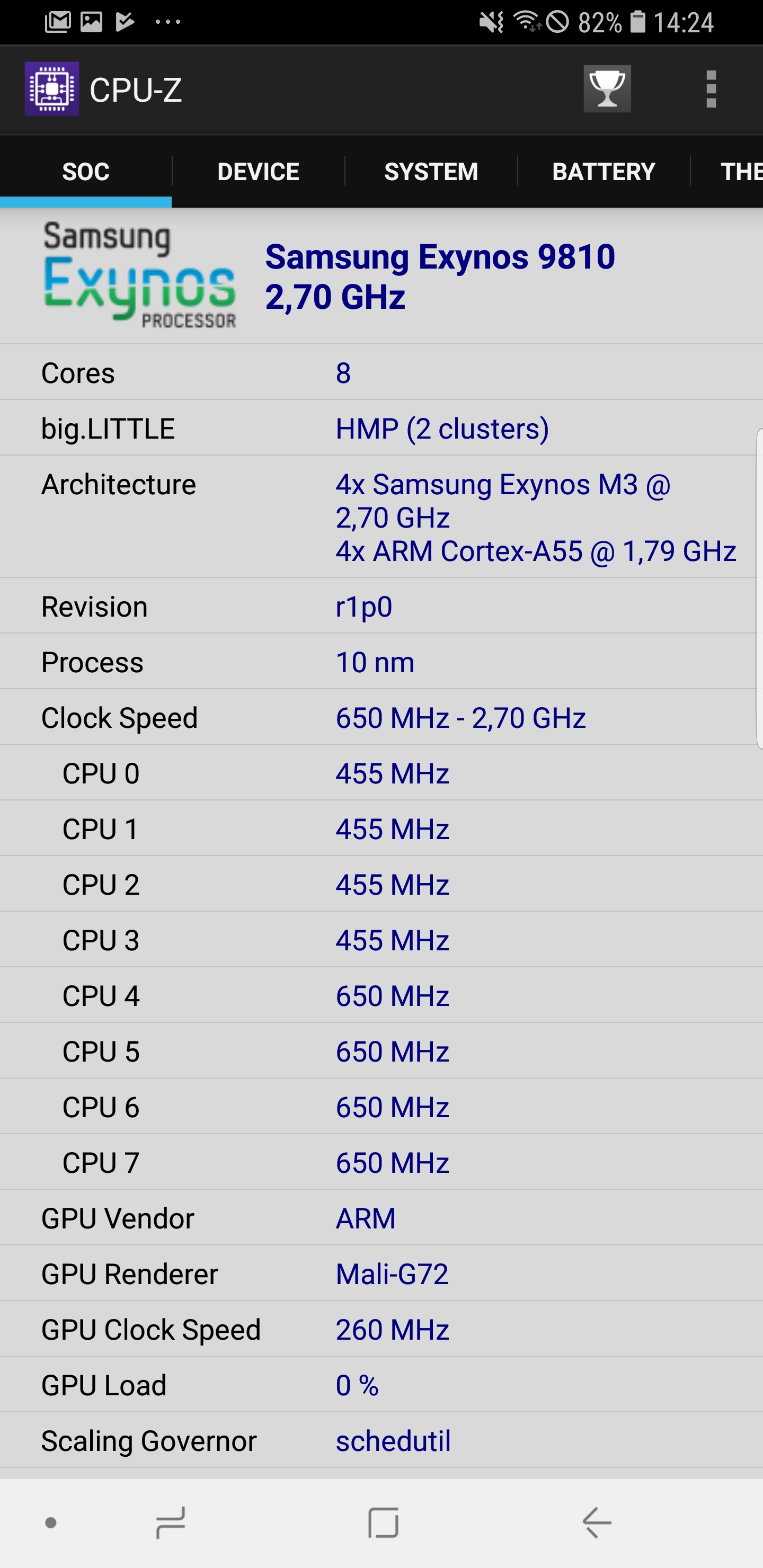The width and height of the screenshot is (763, 1568).
Task: Switch to the BATTERY tab
Action: click(x=604, y=172)
